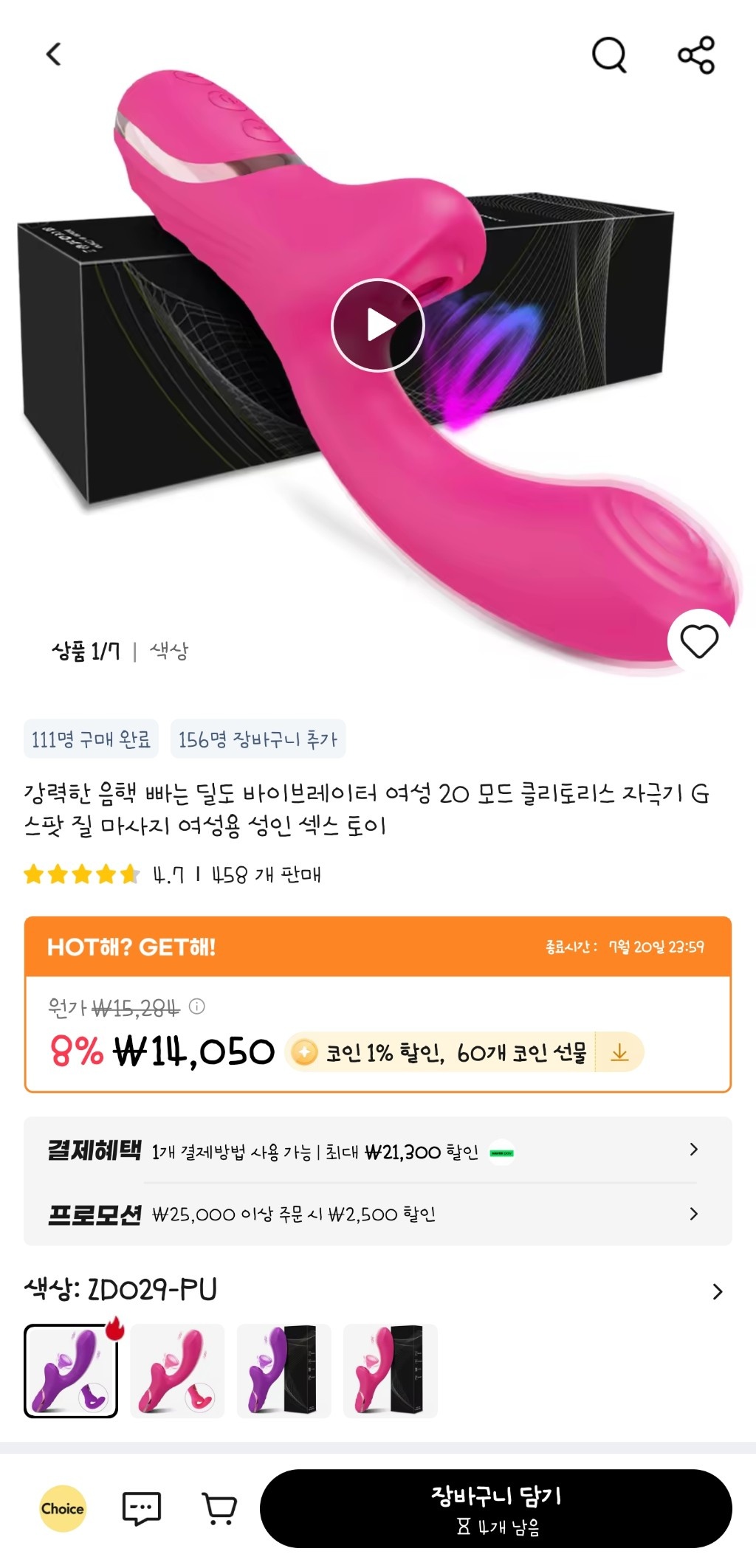Open info icon next to 원가 price
This screenshot has width=756, height=1568.
click(197, 1006)
